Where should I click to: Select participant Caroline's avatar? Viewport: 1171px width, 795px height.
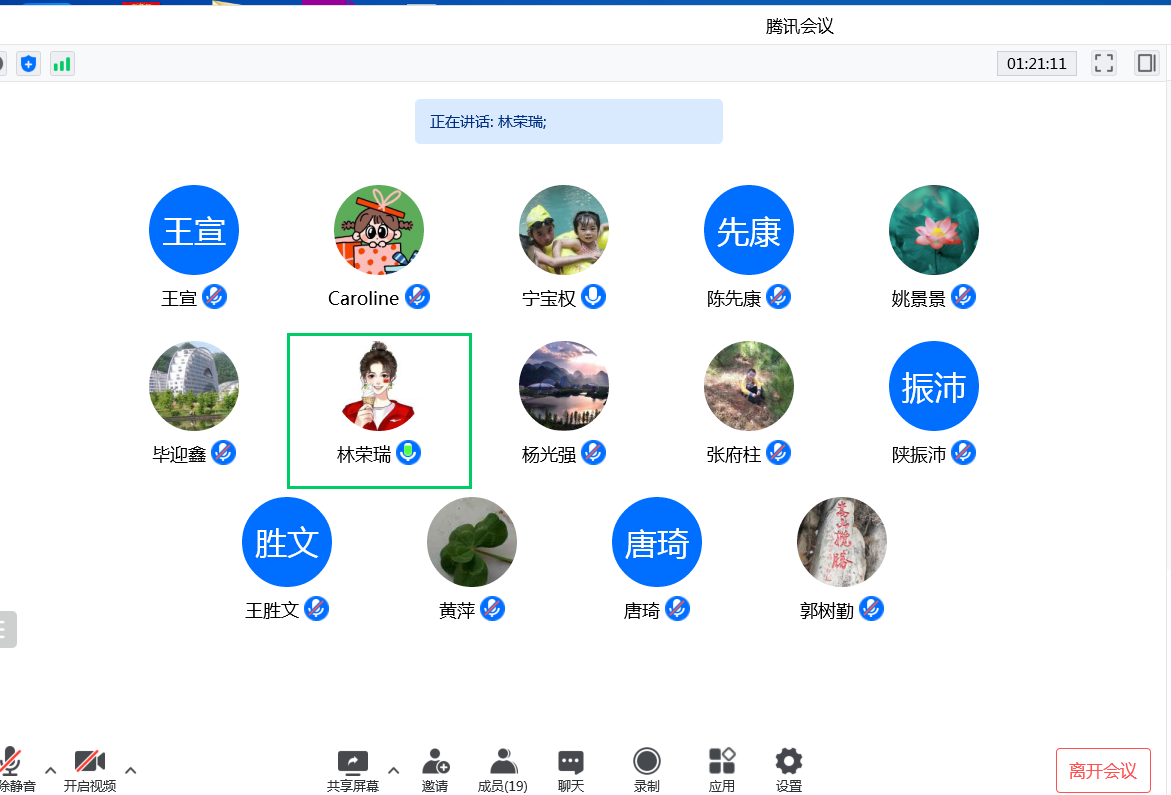point(379,230)
